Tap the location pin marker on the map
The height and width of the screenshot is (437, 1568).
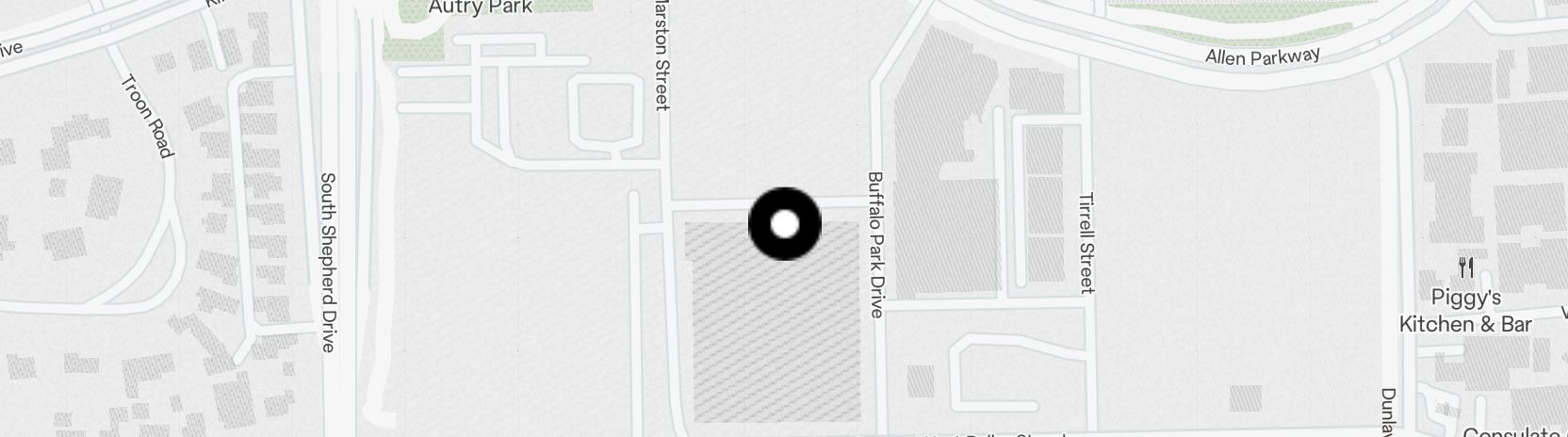[784, 224]
